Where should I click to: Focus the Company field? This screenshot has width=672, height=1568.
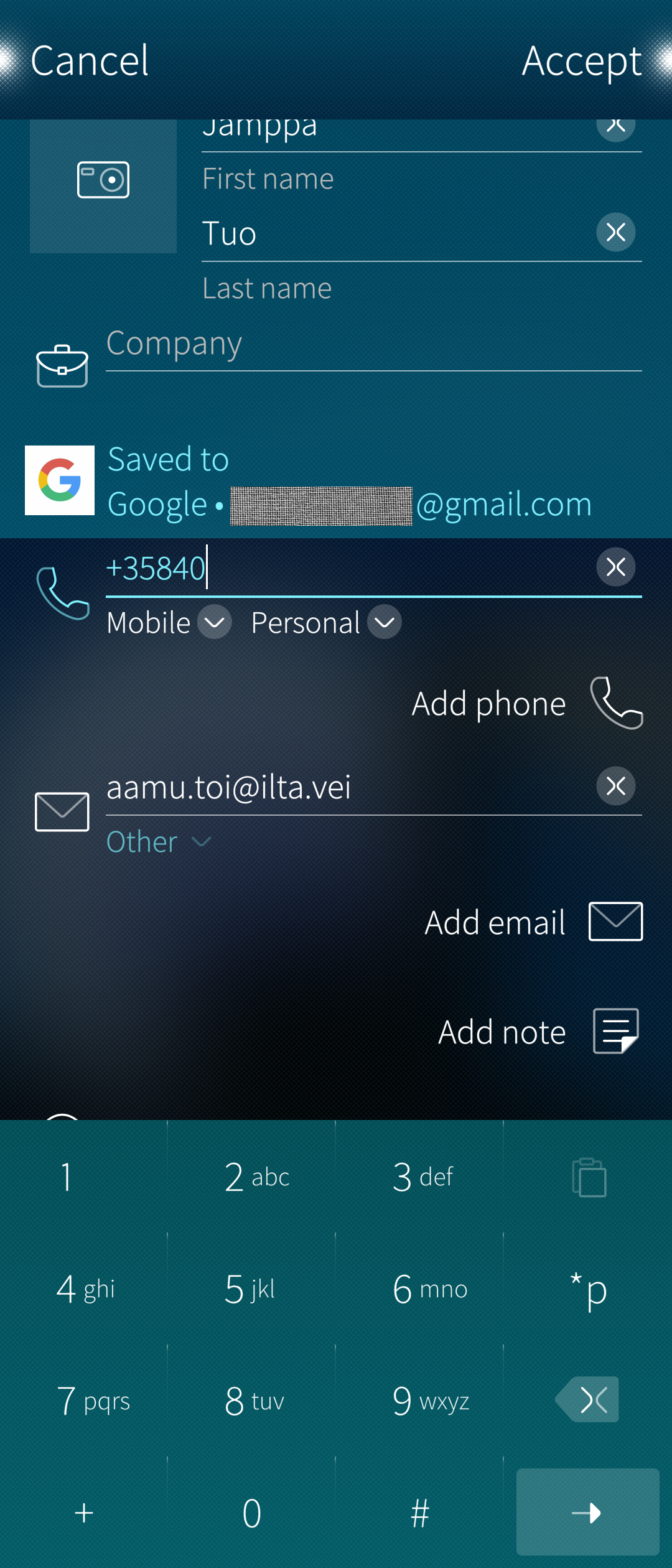pyautogui.click(x=373, y=345)
